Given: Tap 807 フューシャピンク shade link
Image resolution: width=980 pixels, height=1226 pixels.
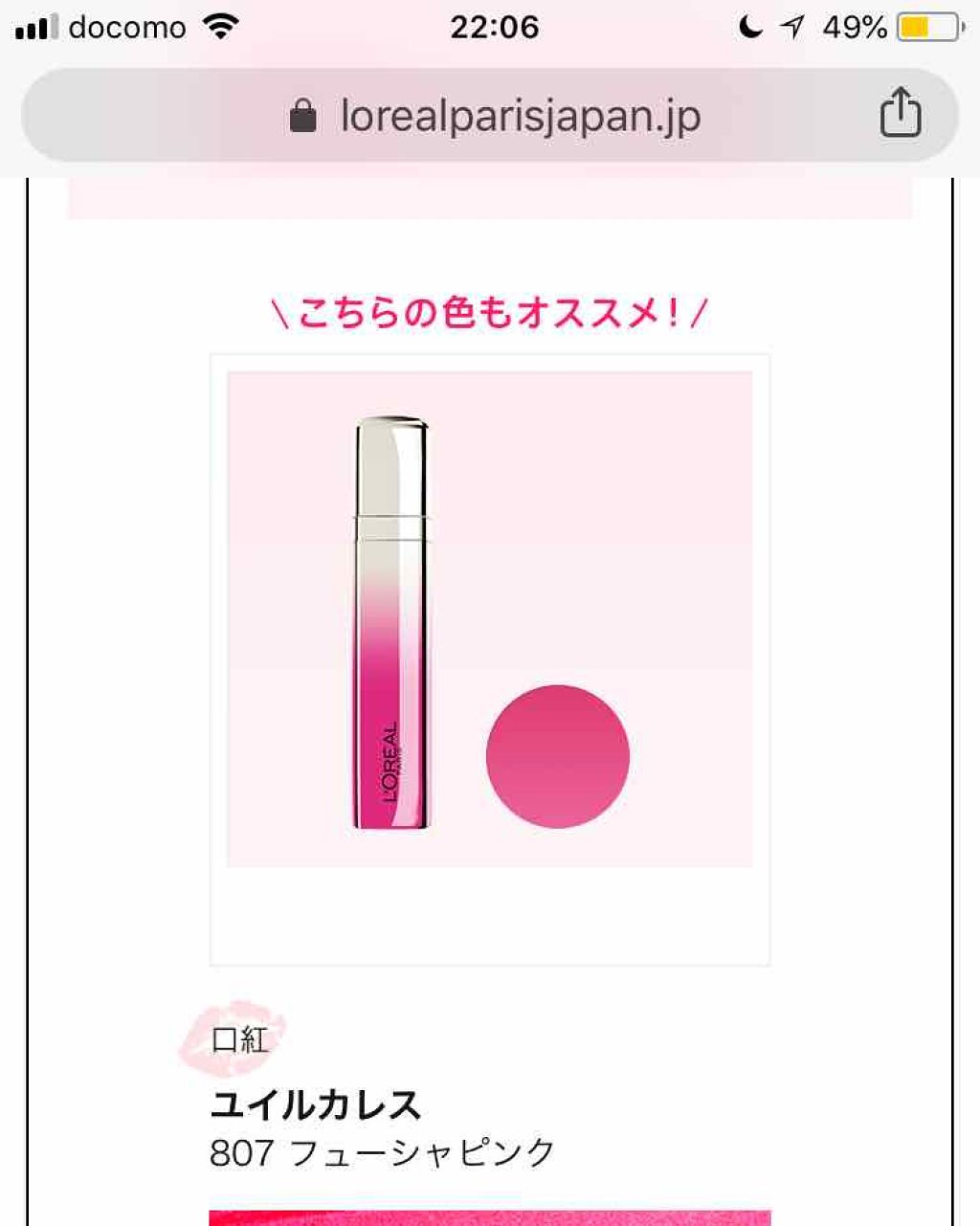Looking at the screenshot, I should click(382, 1153).
